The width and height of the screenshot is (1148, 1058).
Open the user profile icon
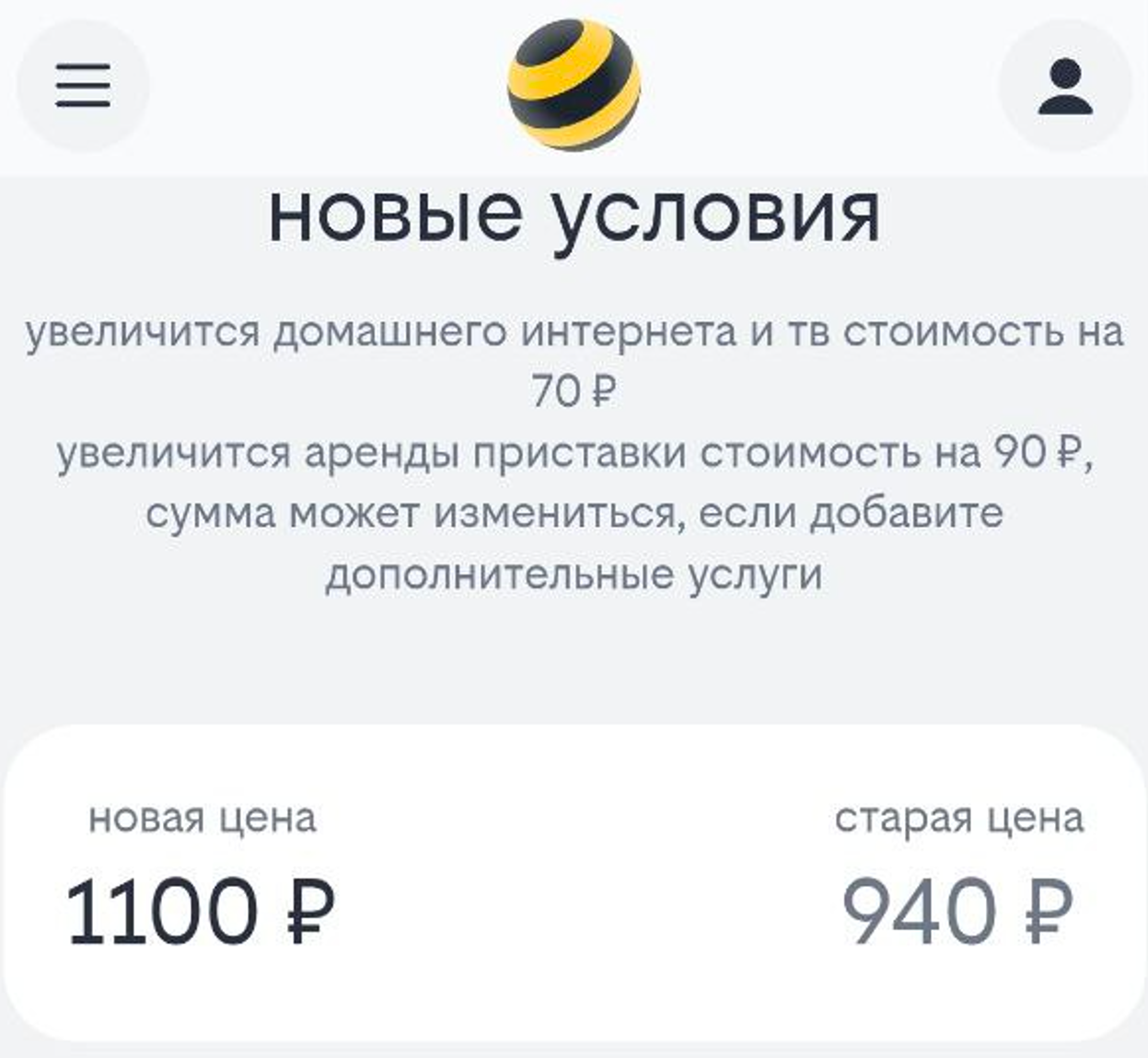tap(1064, 85)
